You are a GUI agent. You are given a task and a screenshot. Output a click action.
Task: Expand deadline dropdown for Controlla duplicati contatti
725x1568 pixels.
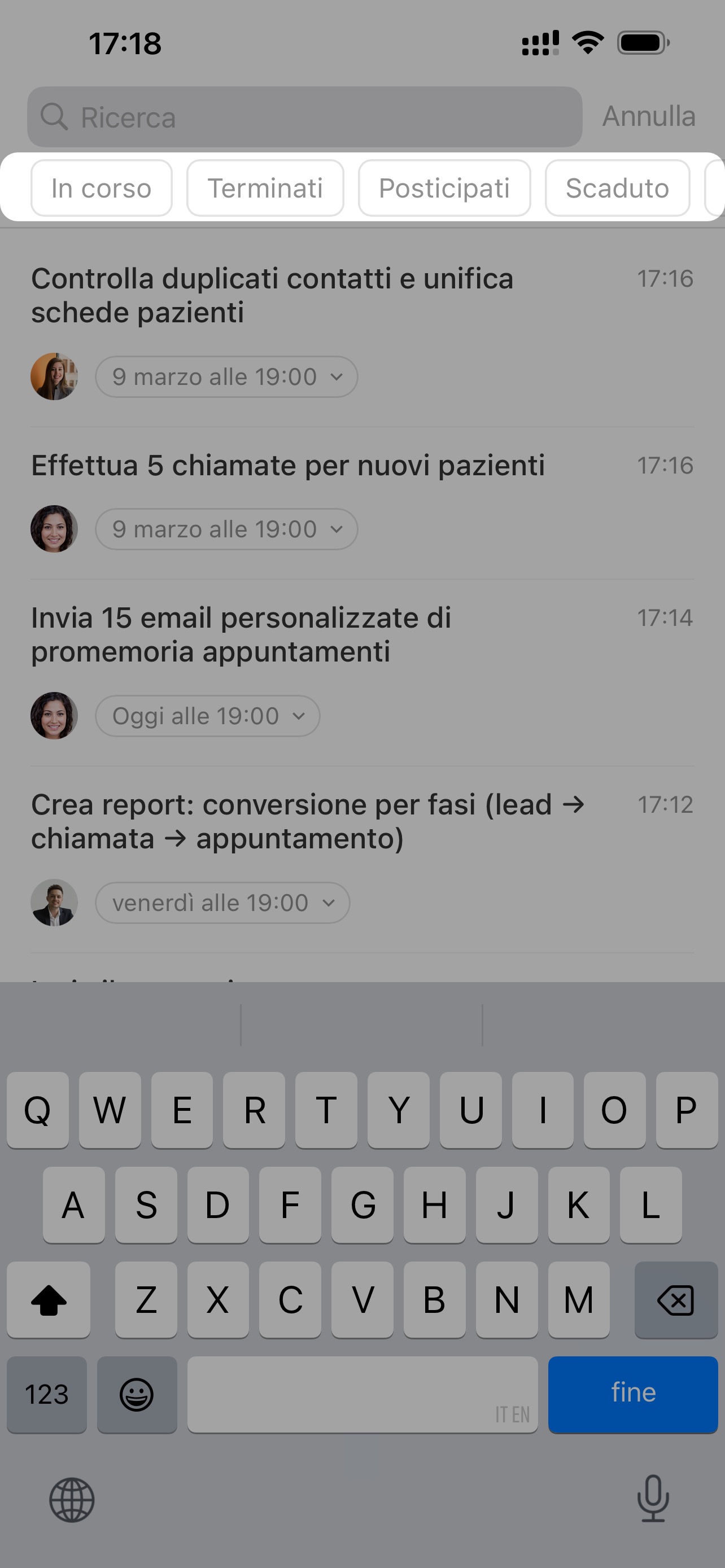point(226,377)
